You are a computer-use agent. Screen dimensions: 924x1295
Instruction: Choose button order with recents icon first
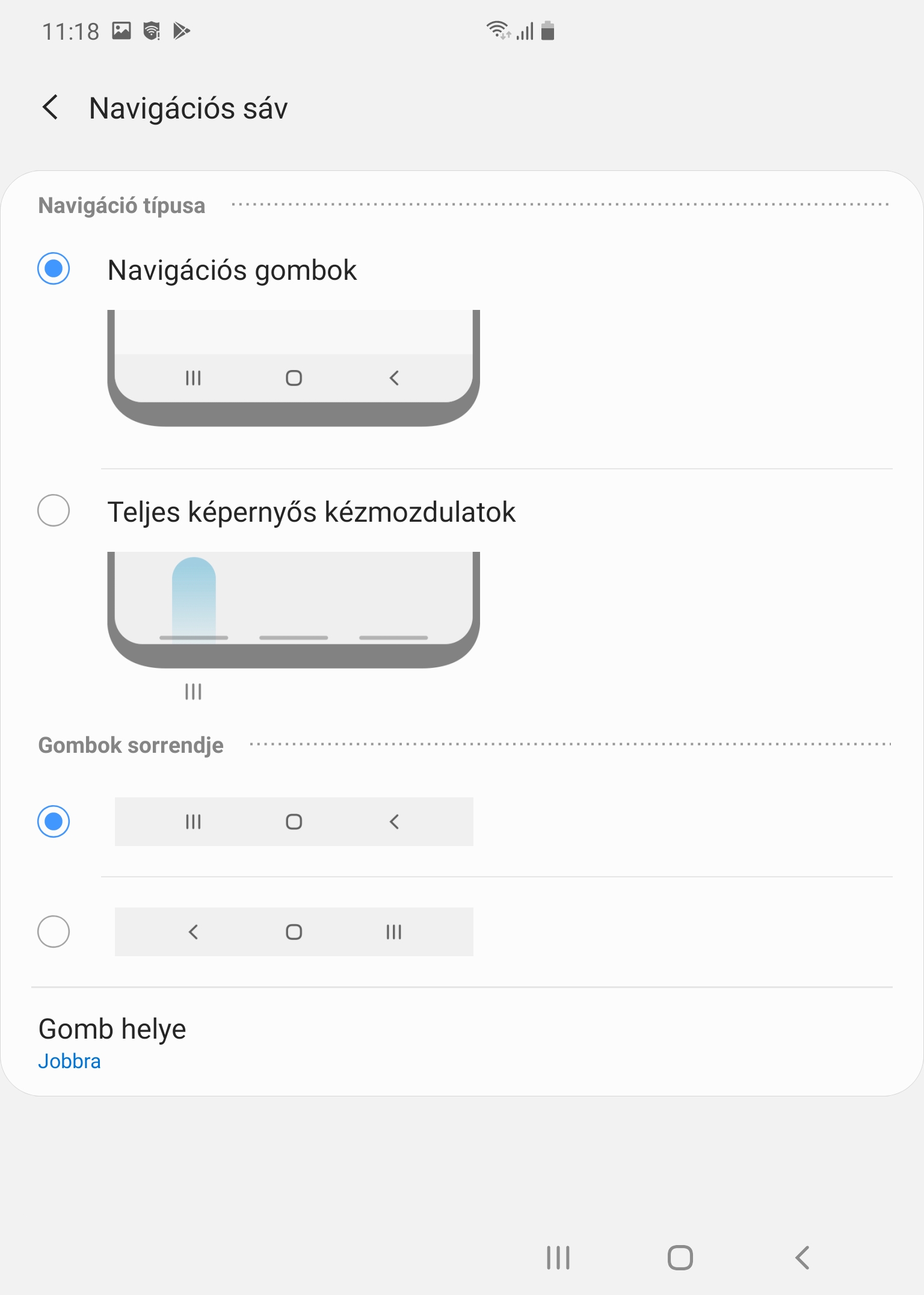click(54, 821)
